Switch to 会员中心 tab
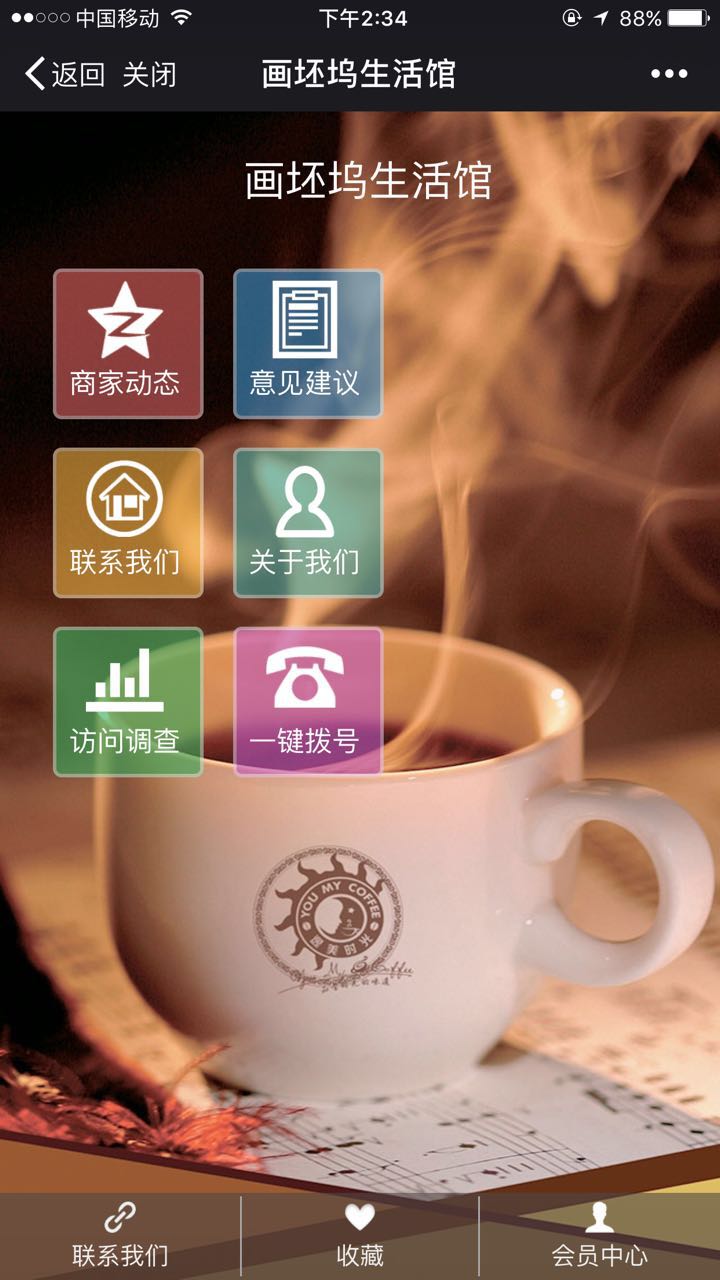 pyautogui.click(x=599, y=1236)
